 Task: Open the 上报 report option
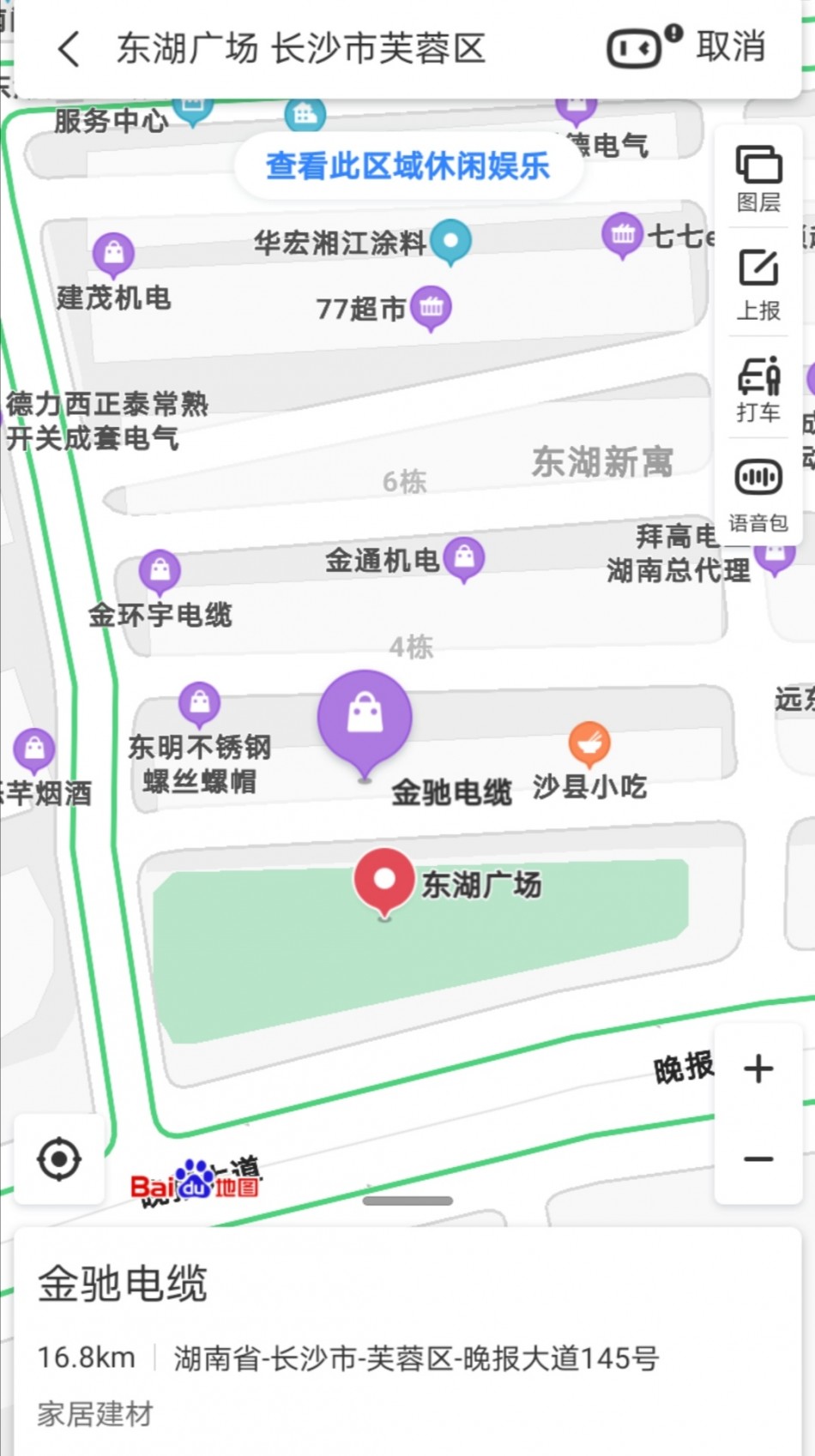[758, 285]
